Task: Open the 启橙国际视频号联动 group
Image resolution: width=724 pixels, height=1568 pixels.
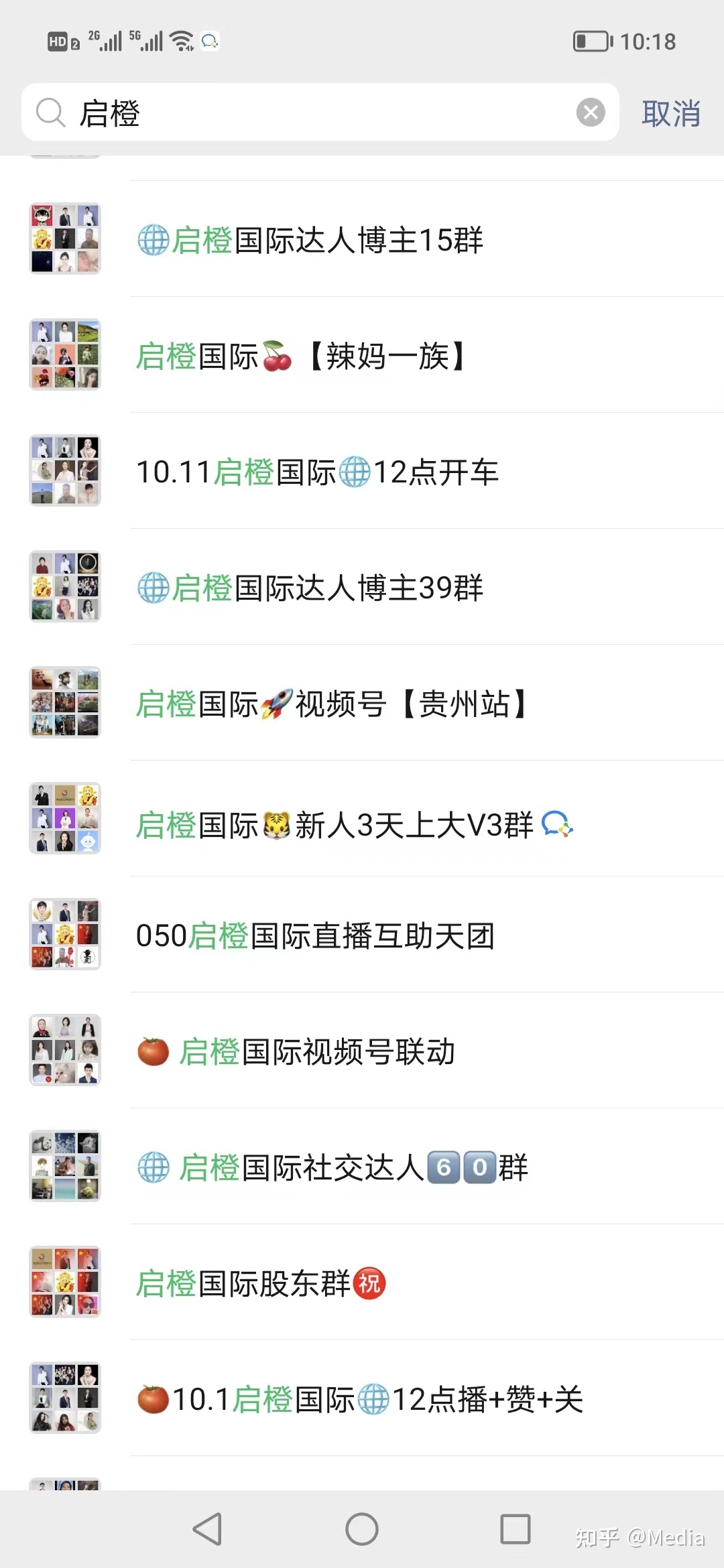Action: (x=362, y=1051)
